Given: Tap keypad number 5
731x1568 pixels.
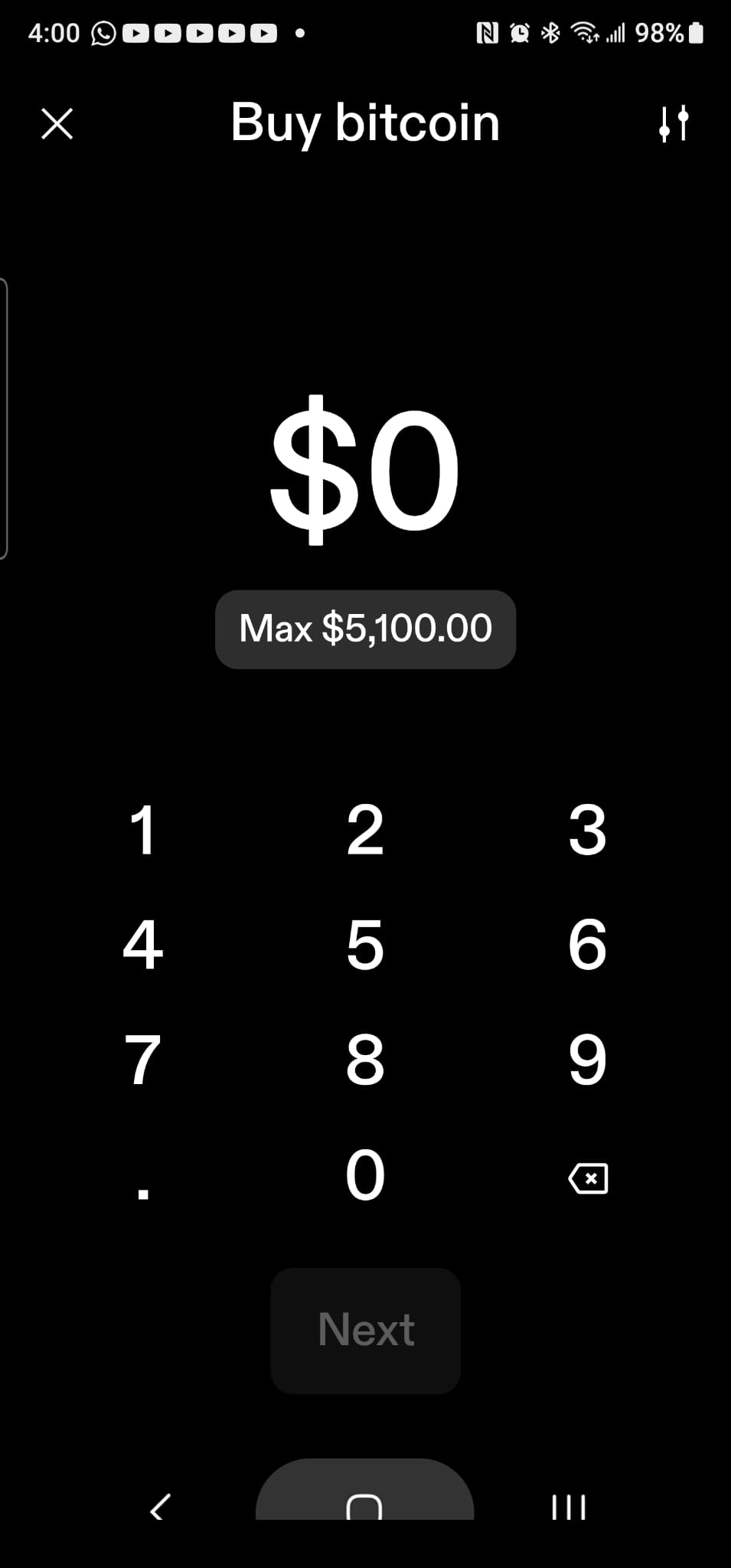Looking at the screenshot, I should [x=365, y=946].
